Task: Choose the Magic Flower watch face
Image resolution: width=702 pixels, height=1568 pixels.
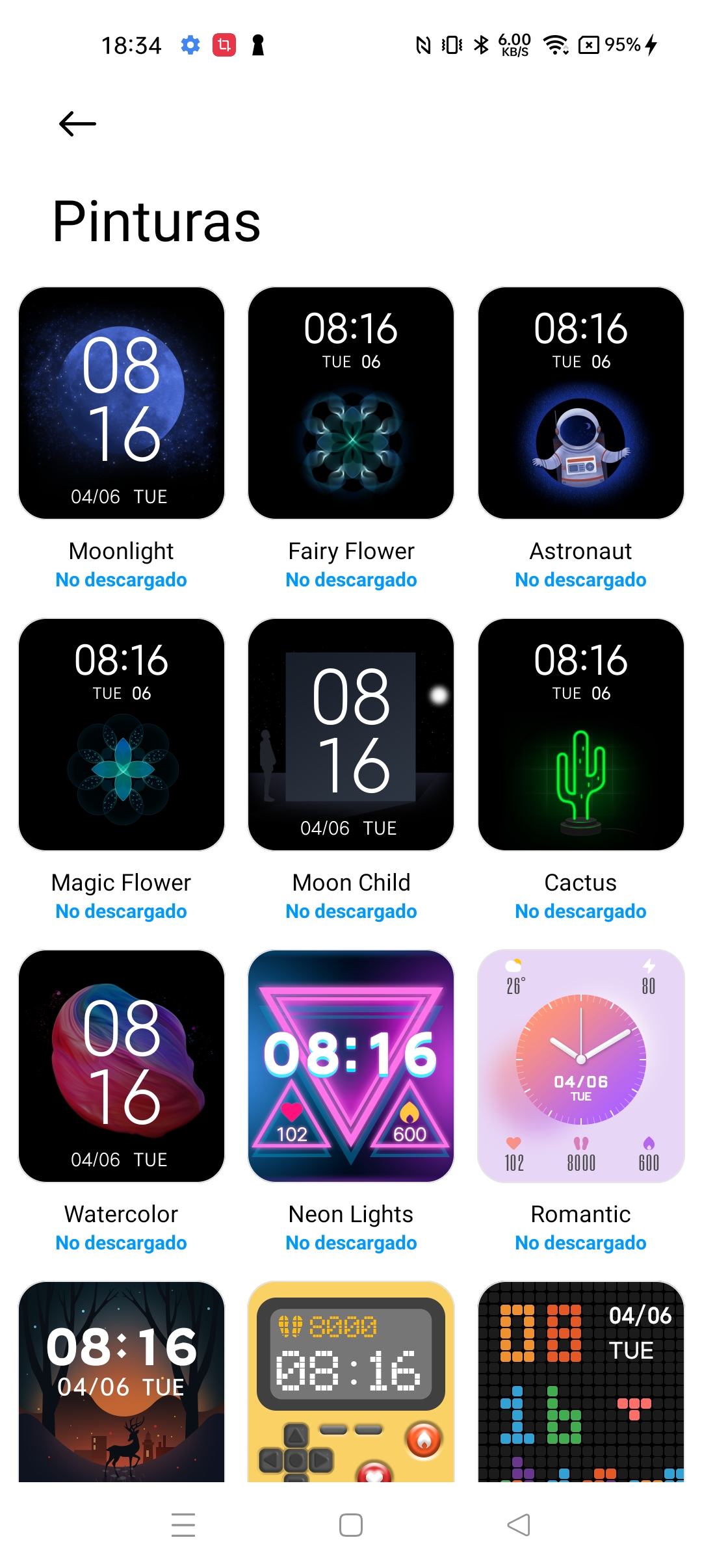Action: point(122,735)
